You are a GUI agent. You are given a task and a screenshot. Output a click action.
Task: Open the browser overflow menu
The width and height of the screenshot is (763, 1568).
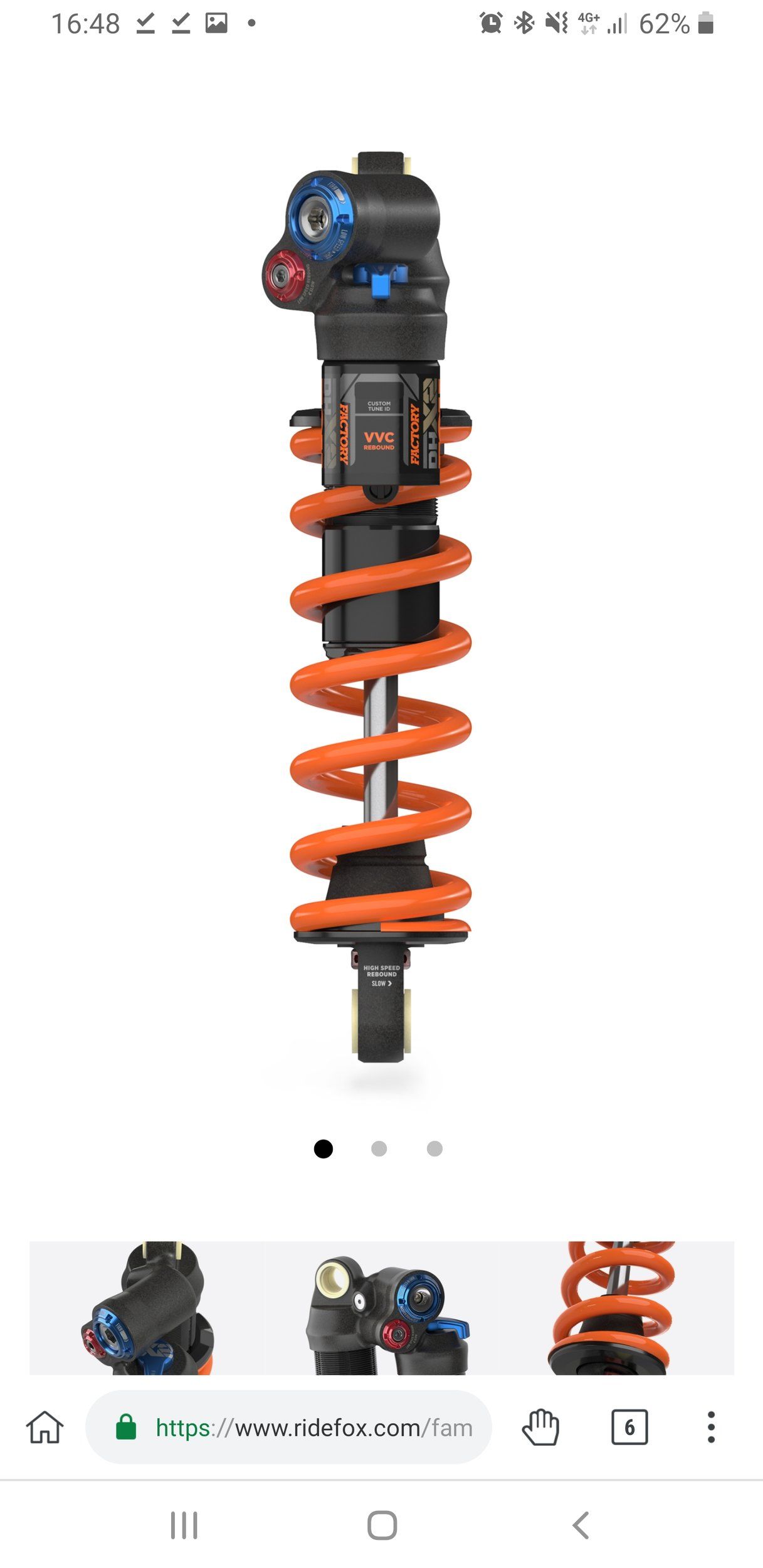click(710, 1428)
